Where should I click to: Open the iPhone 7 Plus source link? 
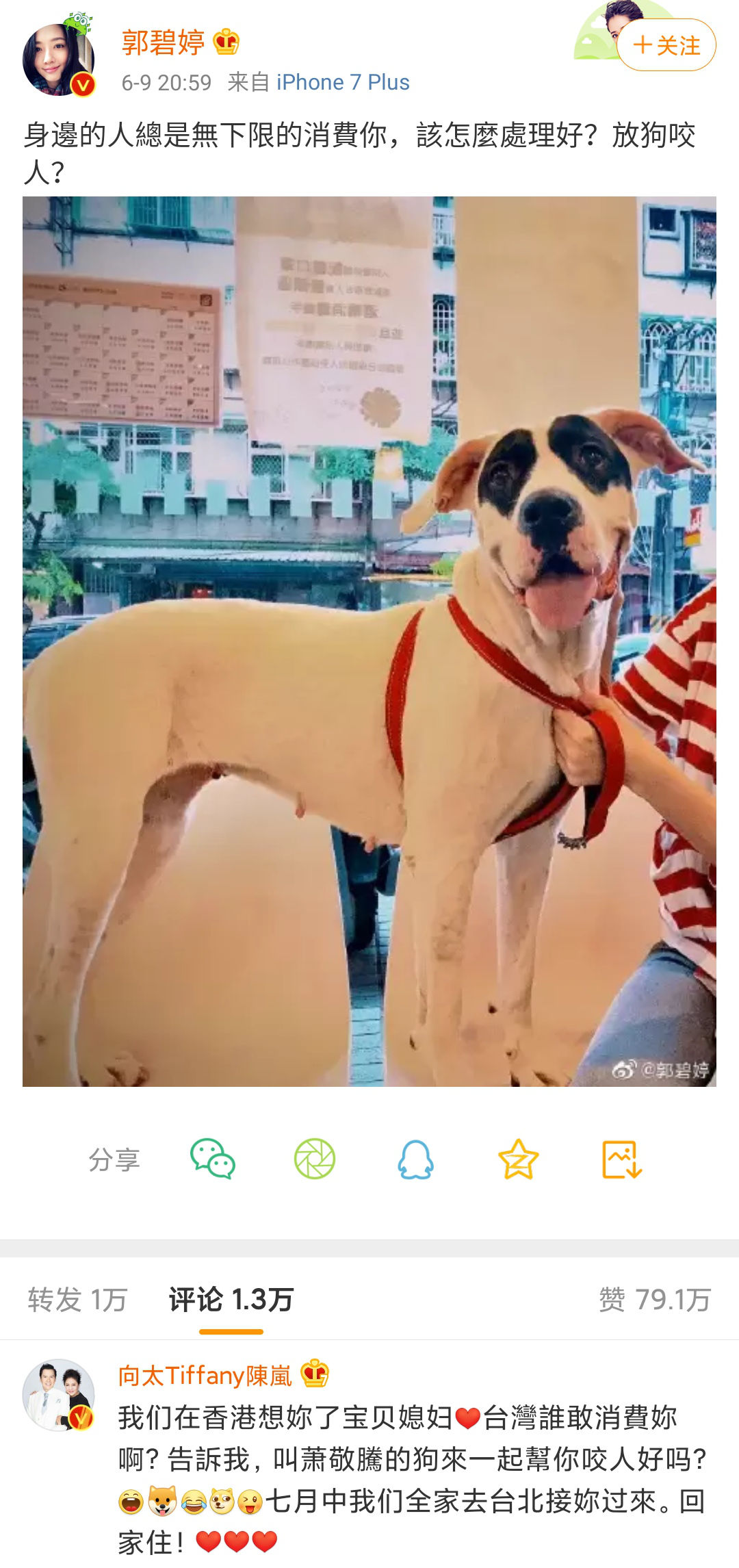point(343,83)
